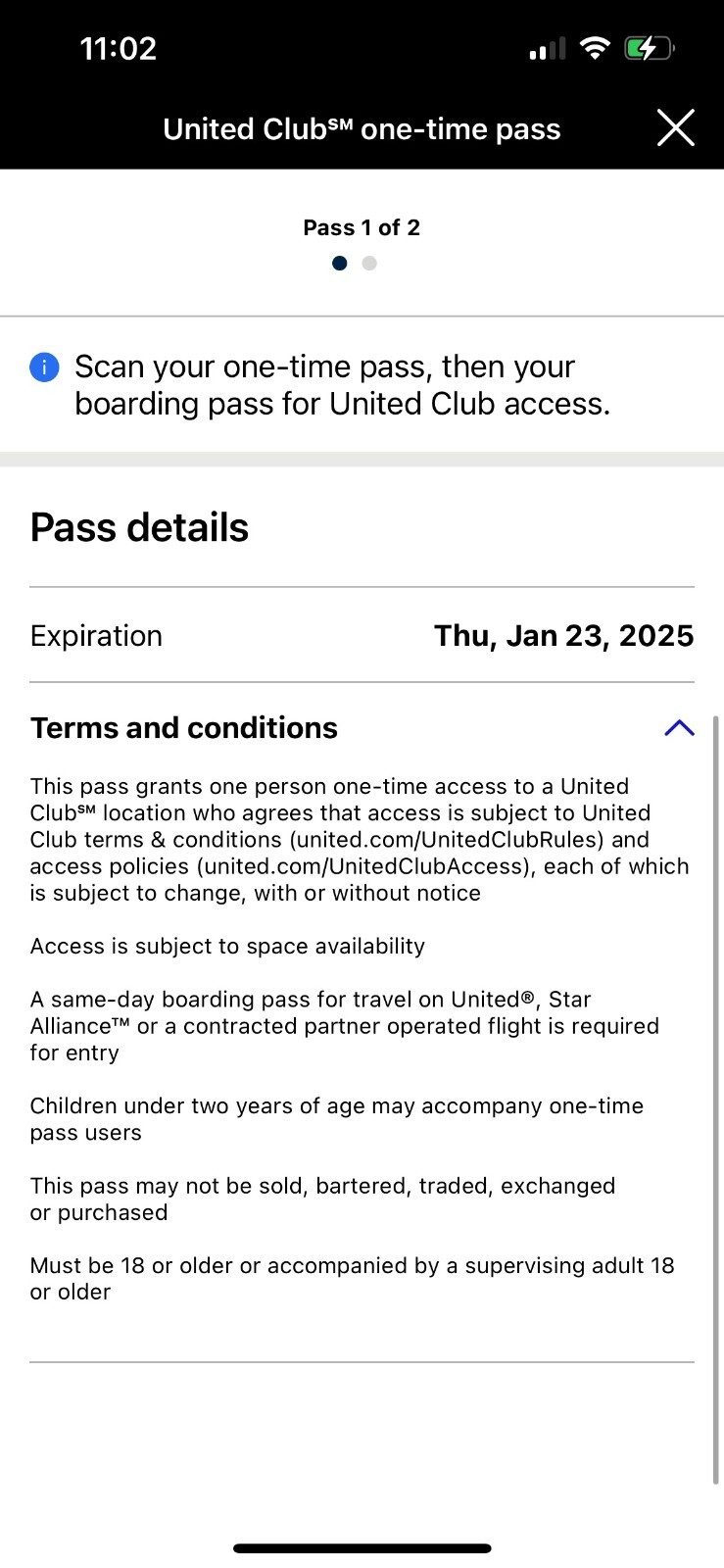724x1568 pixels.
Task: Tap the clock showing 11:02
Action: click(x=120, y=47)
